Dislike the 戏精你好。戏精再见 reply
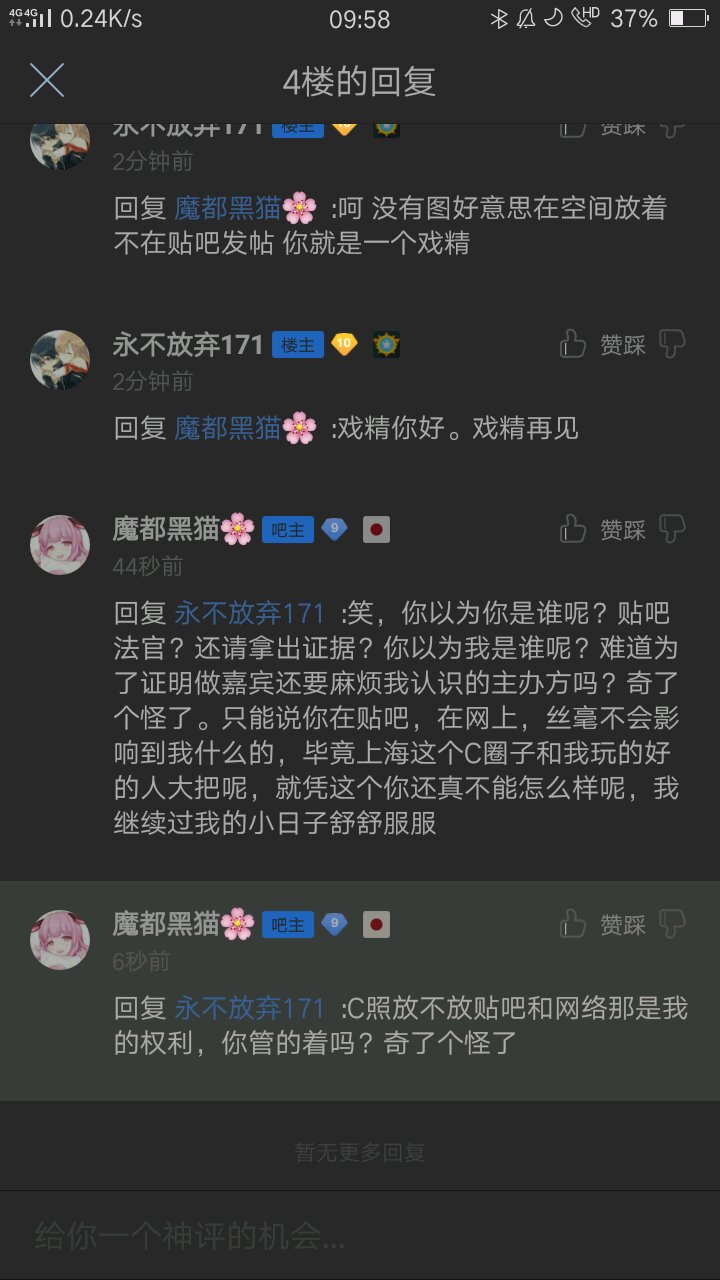Image resolution: width=720 pixels, height=1280 pixels. click(x=672, y=344)
